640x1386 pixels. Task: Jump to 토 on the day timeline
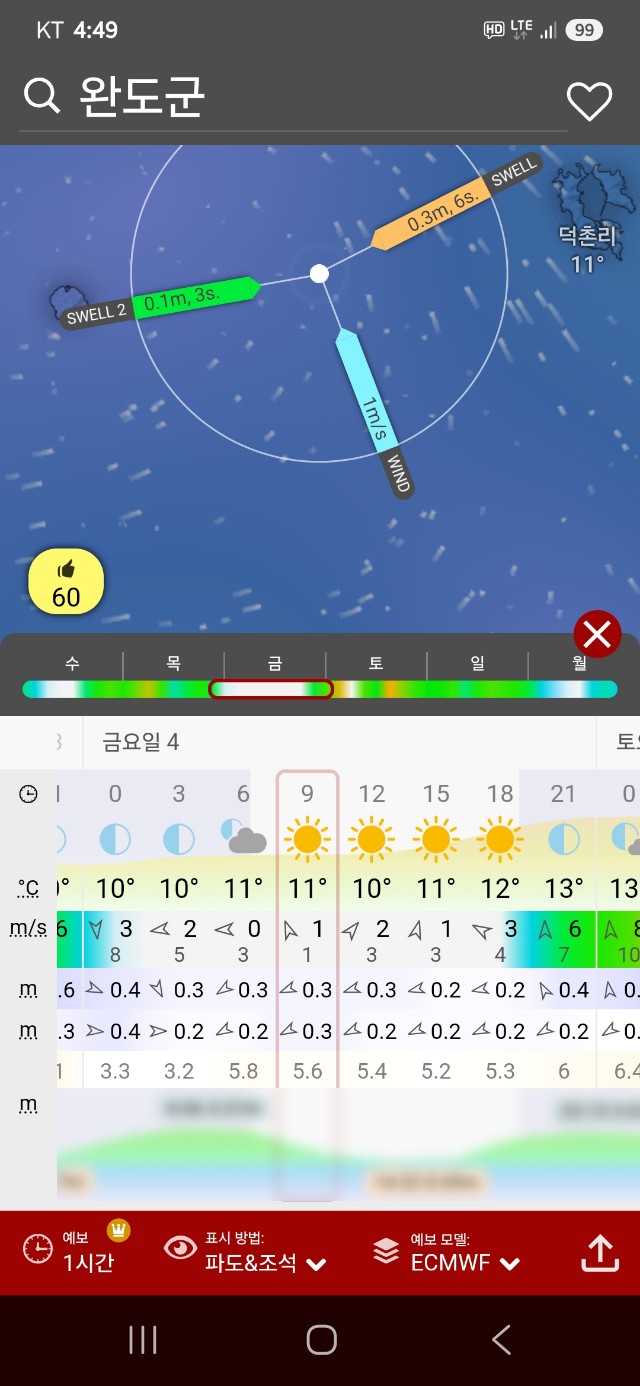376,663
